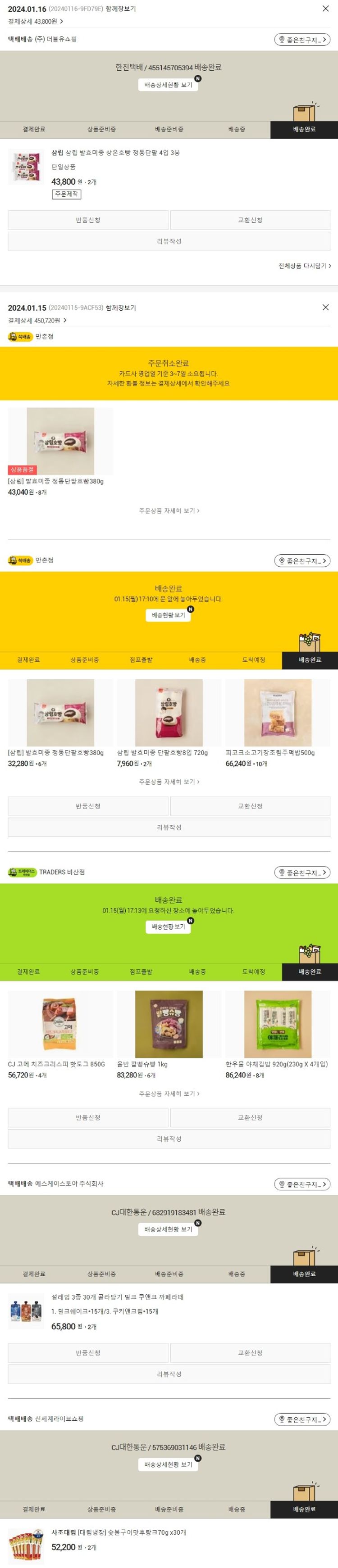Request exchange for 삼립 상온호빵 order
This screenshot has width=338, height=1568.
click(x=250, y=220)
